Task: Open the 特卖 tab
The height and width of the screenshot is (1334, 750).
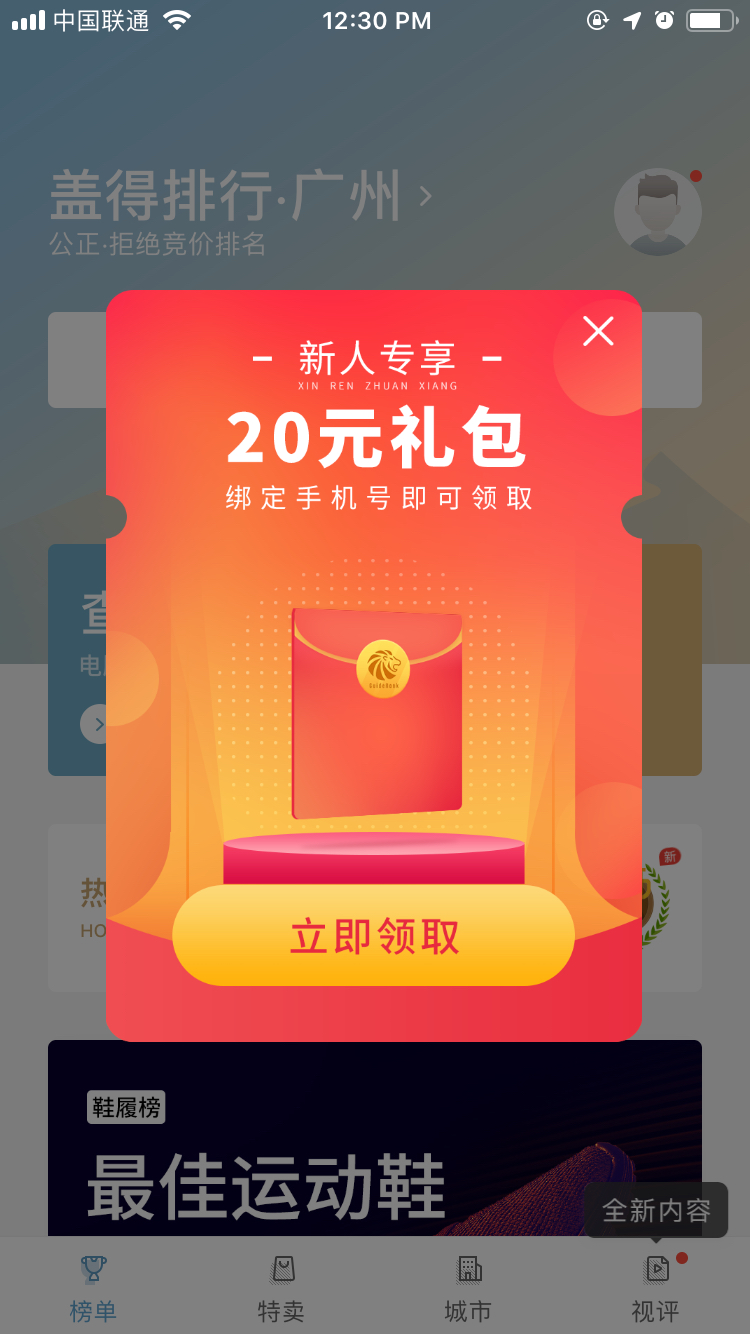Action: [281, 1288]
